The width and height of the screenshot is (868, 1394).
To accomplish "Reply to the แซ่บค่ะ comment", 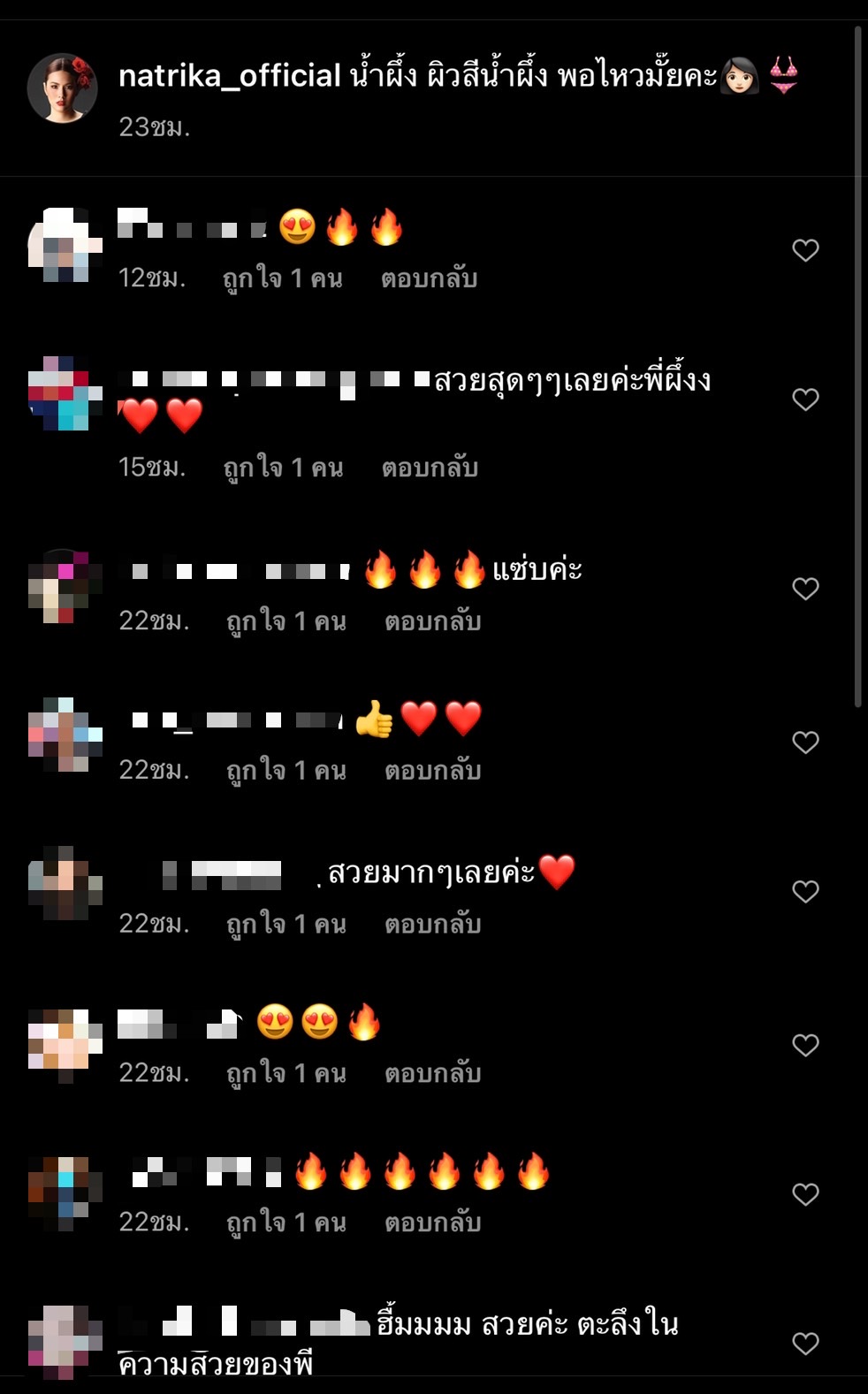I will pyautogui.click(x=432, y=621).
